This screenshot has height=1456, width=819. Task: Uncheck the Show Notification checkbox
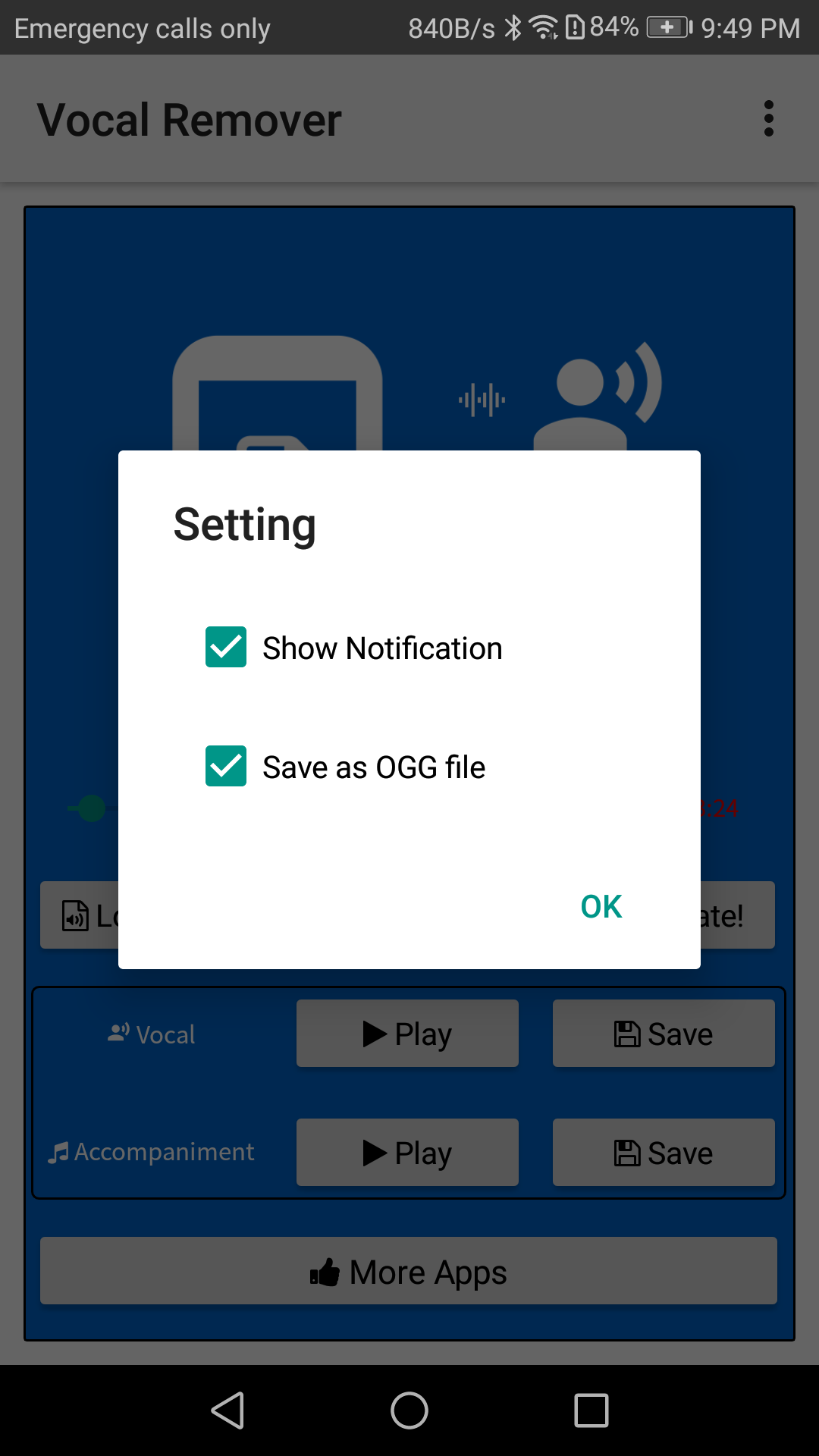point(226,648)
